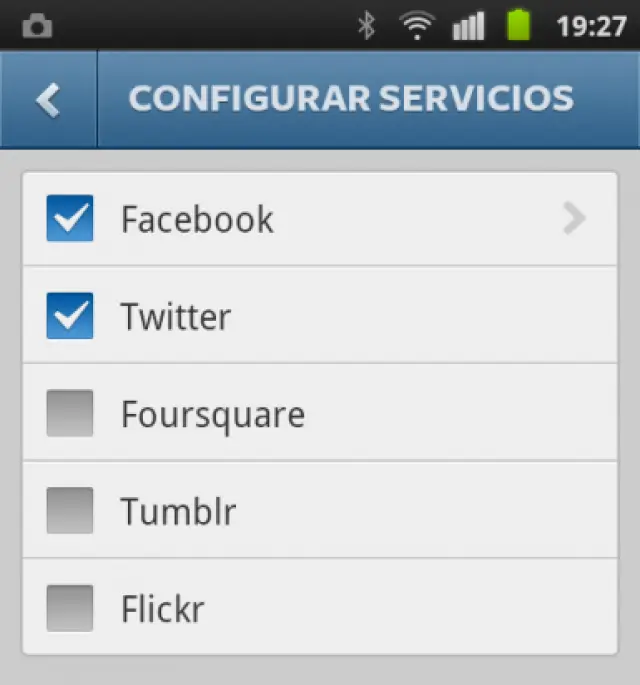The image size is (640, 685).
Task: Enable Foursquare sharing
Action: coord(70,414)
